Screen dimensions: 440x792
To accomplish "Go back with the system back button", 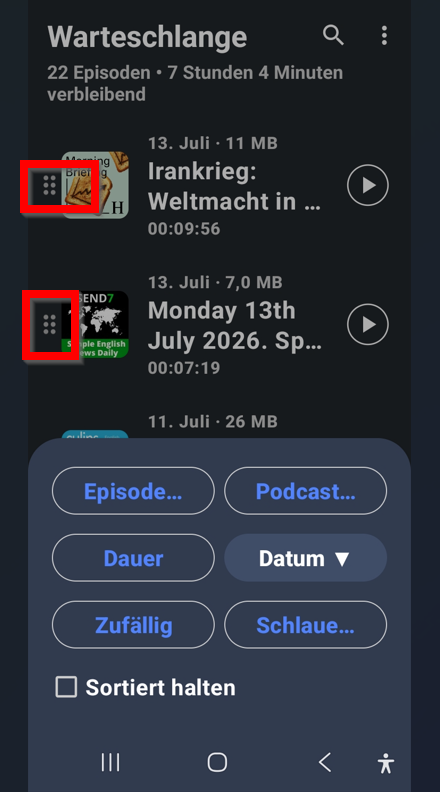I will click(325, 762).
